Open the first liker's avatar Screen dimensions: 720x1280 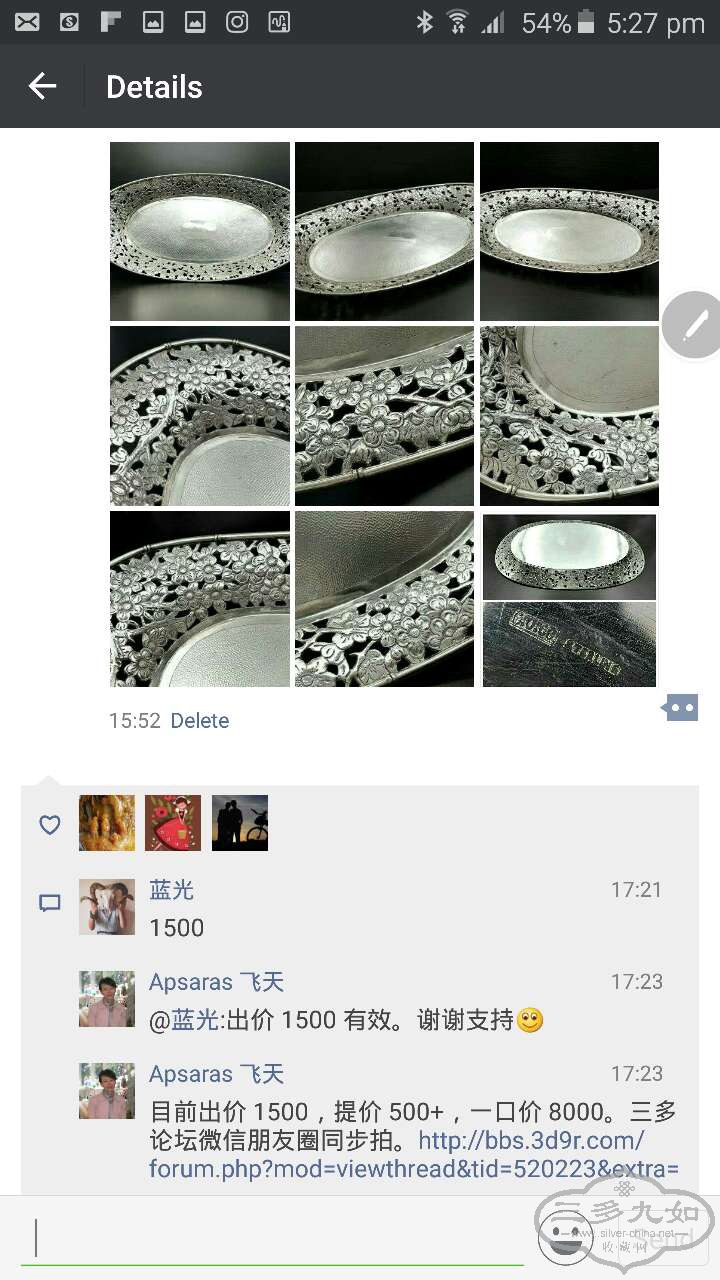tap(107, 823)
